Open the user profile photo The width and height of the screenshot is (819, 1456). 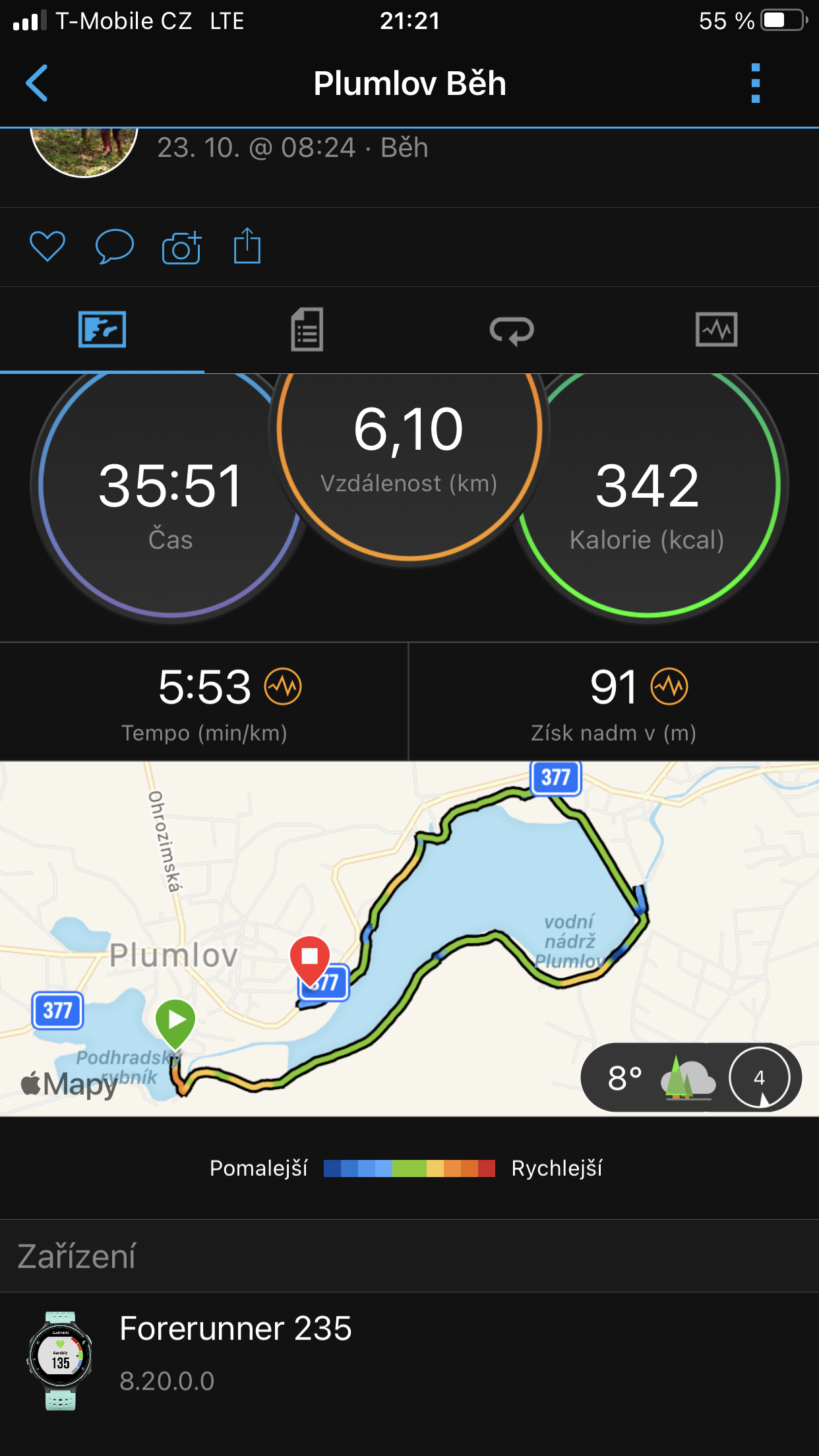coord(84,152)
